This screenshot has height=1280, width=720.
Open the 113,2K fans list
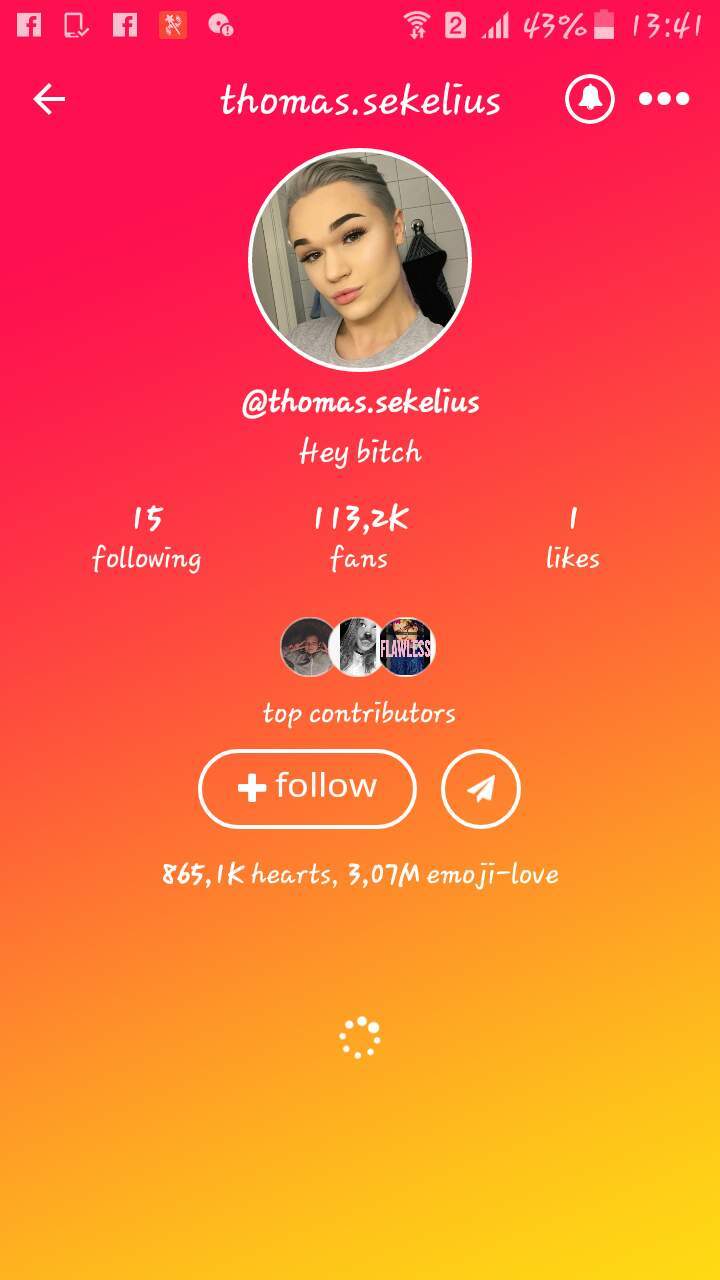360,538
